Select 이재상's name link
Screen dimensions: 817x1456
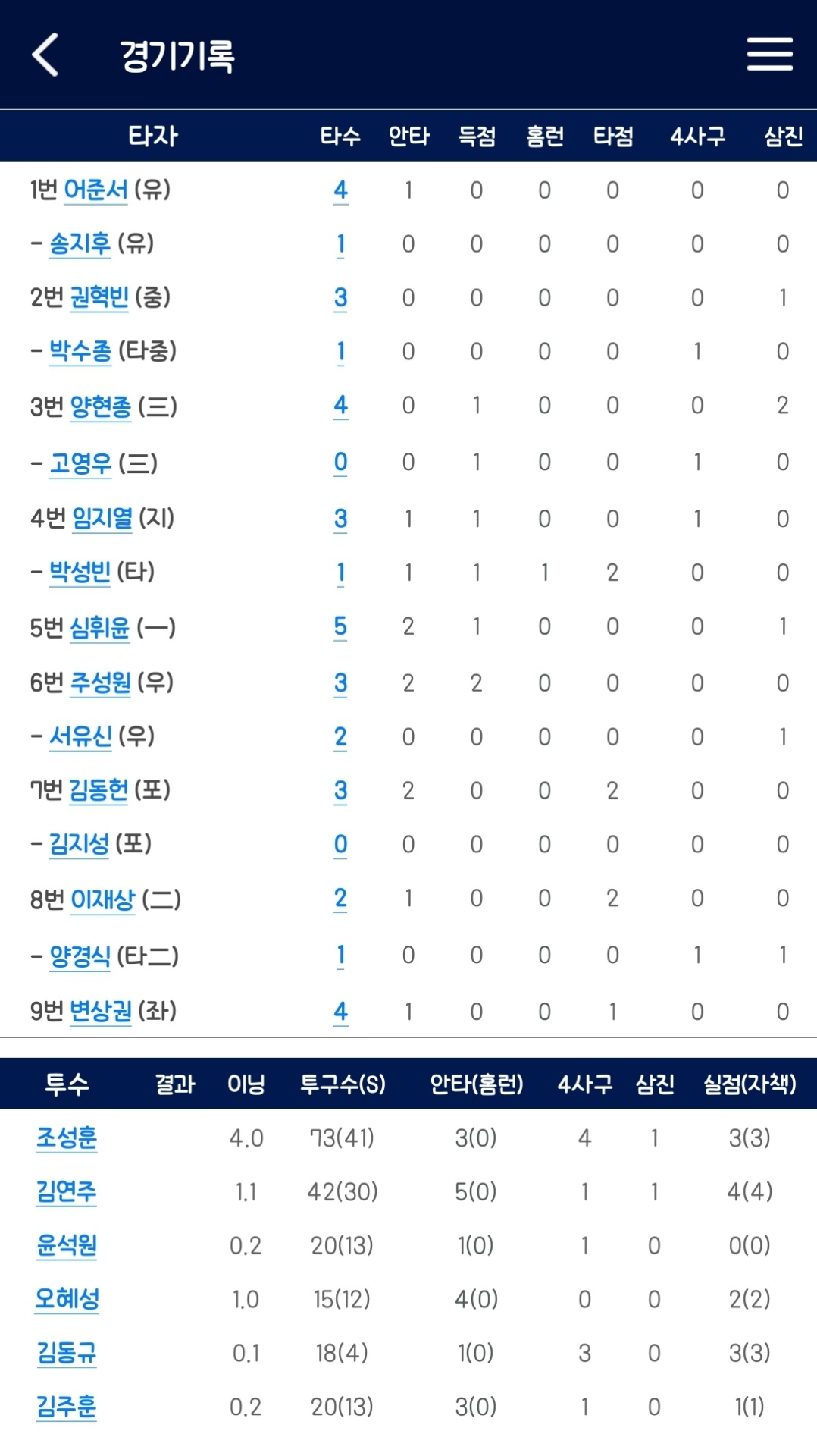click(102, 899)
